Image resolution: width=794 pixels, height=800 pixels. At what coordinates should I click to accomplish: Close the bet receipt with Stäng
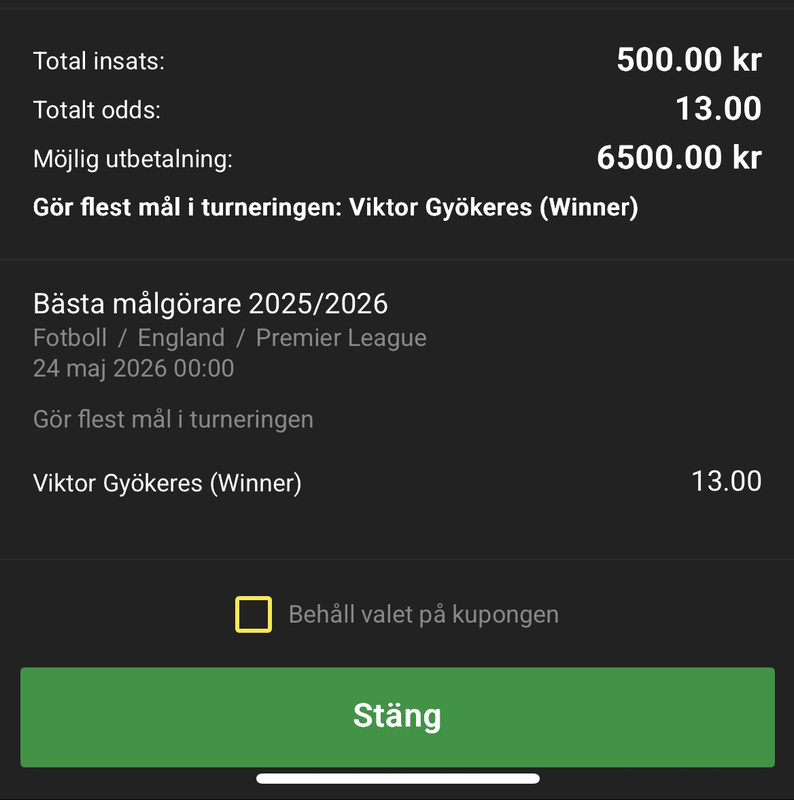click(x=397, y=717)
